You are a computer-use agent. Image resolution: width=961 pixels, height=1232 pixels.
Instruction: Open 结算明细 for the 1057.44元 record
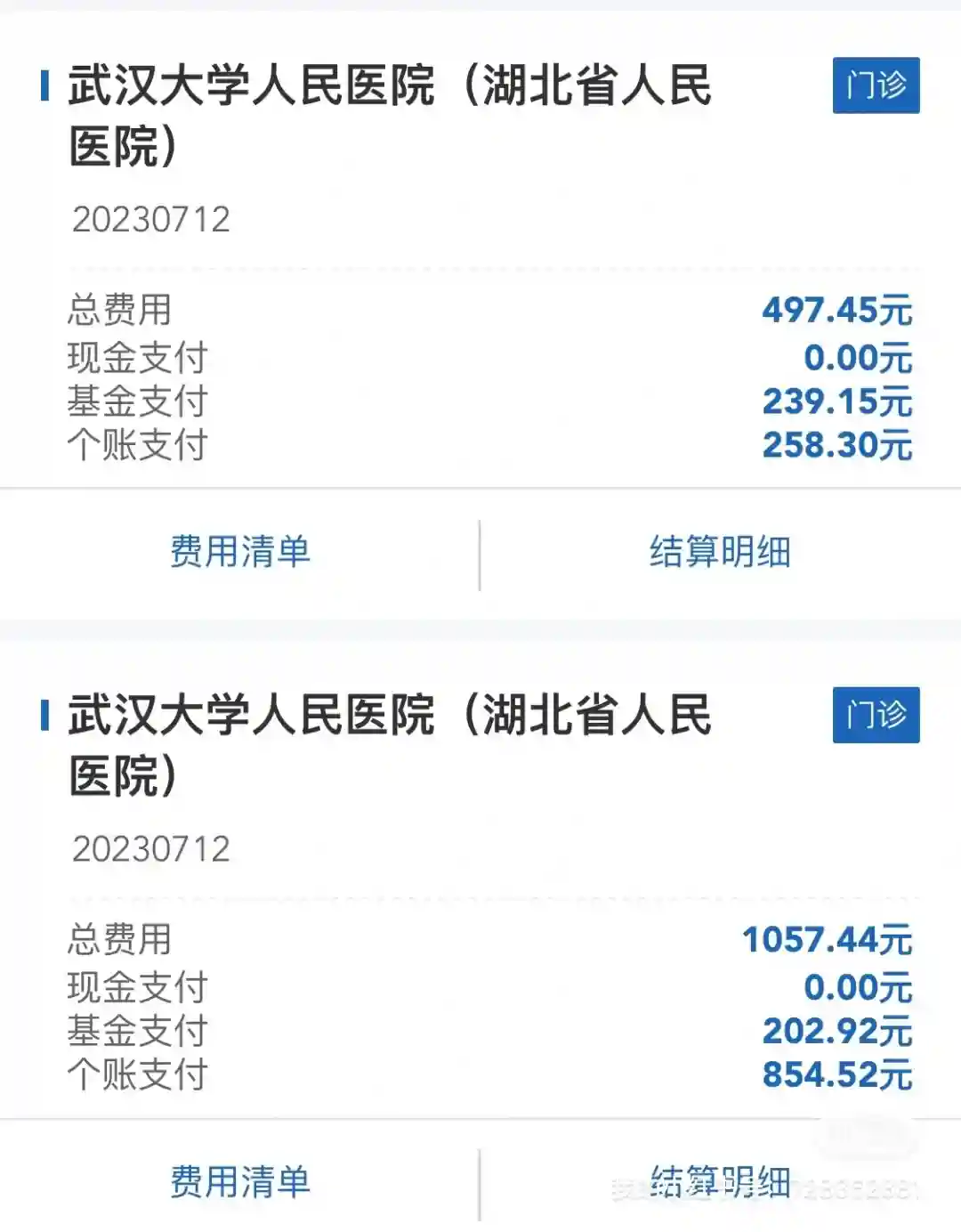click(720, 1182)
